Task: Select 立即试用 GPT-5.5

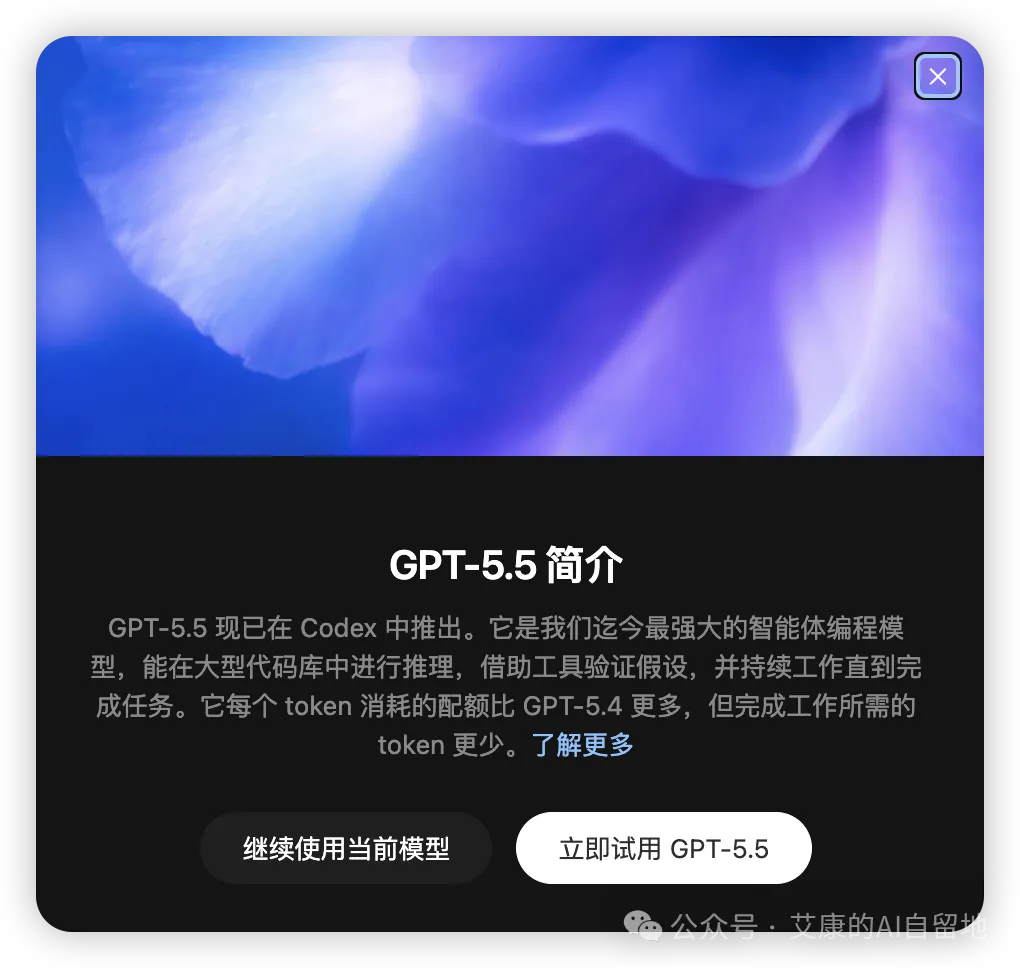Action: 663,849
